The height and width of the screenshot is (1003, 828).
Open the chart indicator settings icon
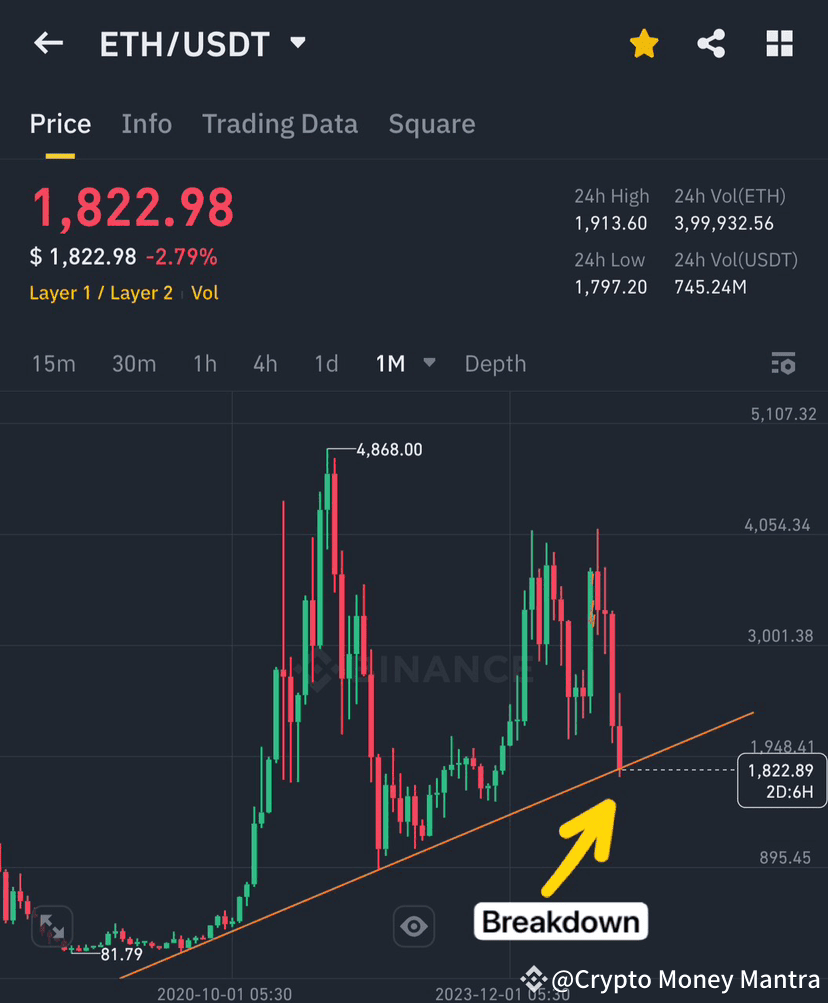tap(784, 364)
